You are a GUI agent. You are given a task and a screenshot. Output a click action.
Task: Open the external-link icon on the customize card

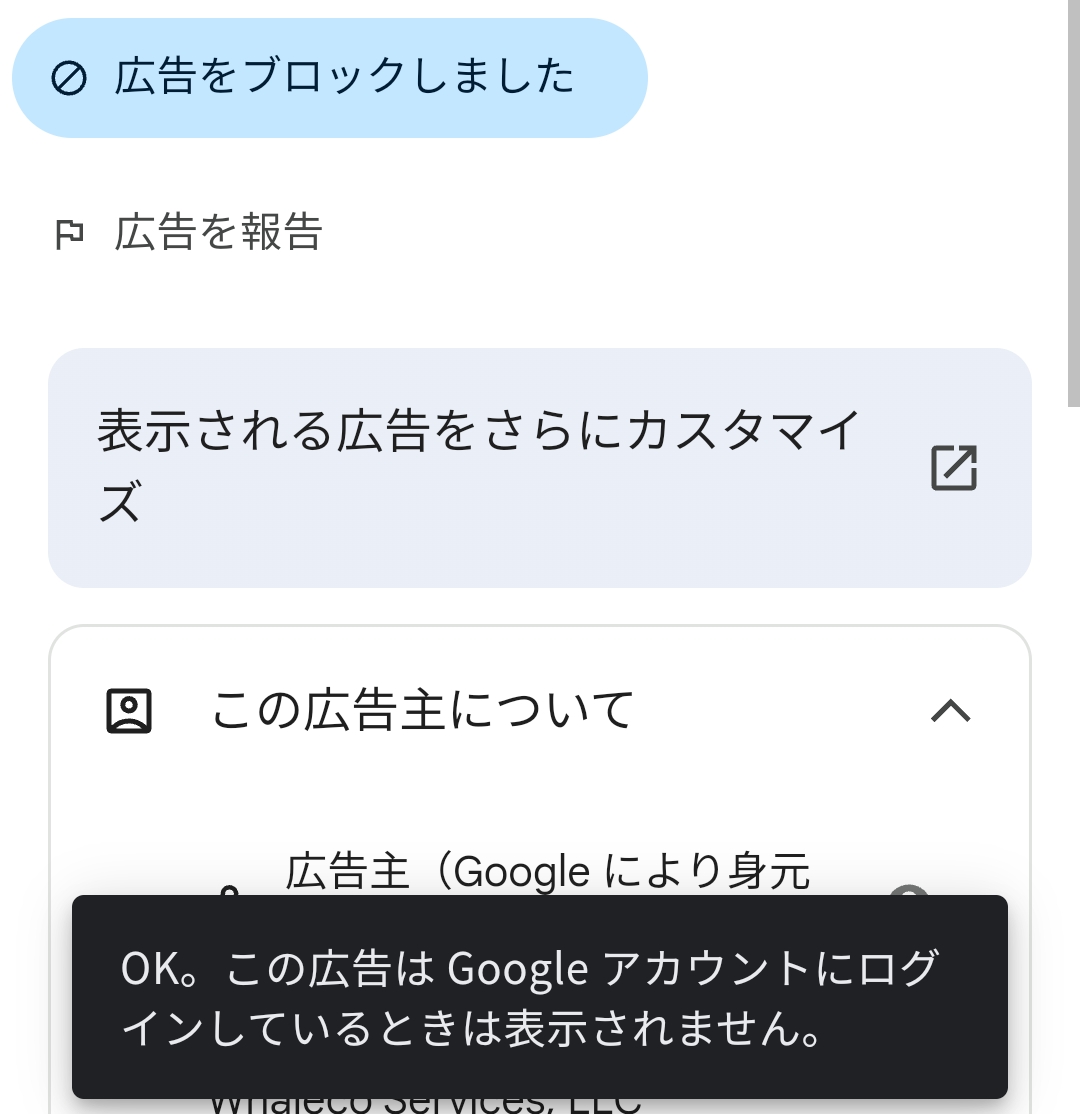(x=953, y=467)
